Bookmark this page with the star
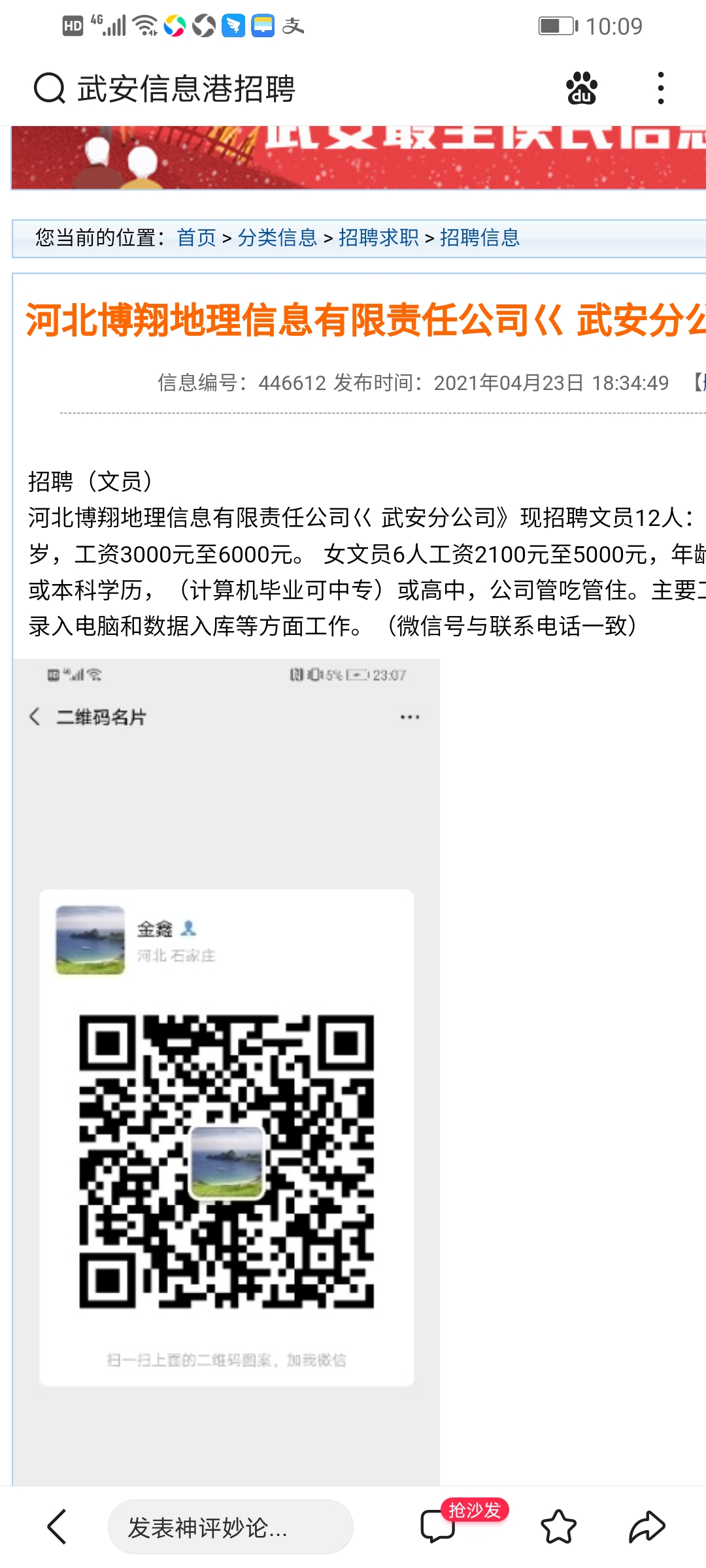The width and height of the screenshot is (706, 1568). click(558, 1527)
